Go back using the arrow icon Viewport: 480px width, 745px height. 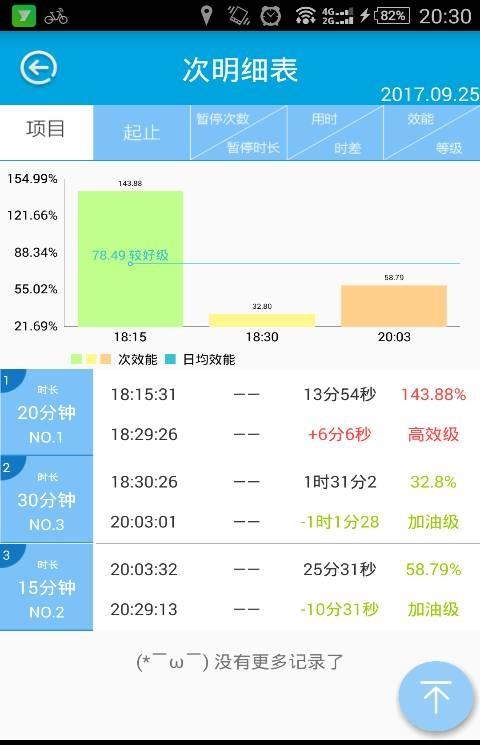coord(38,68)
